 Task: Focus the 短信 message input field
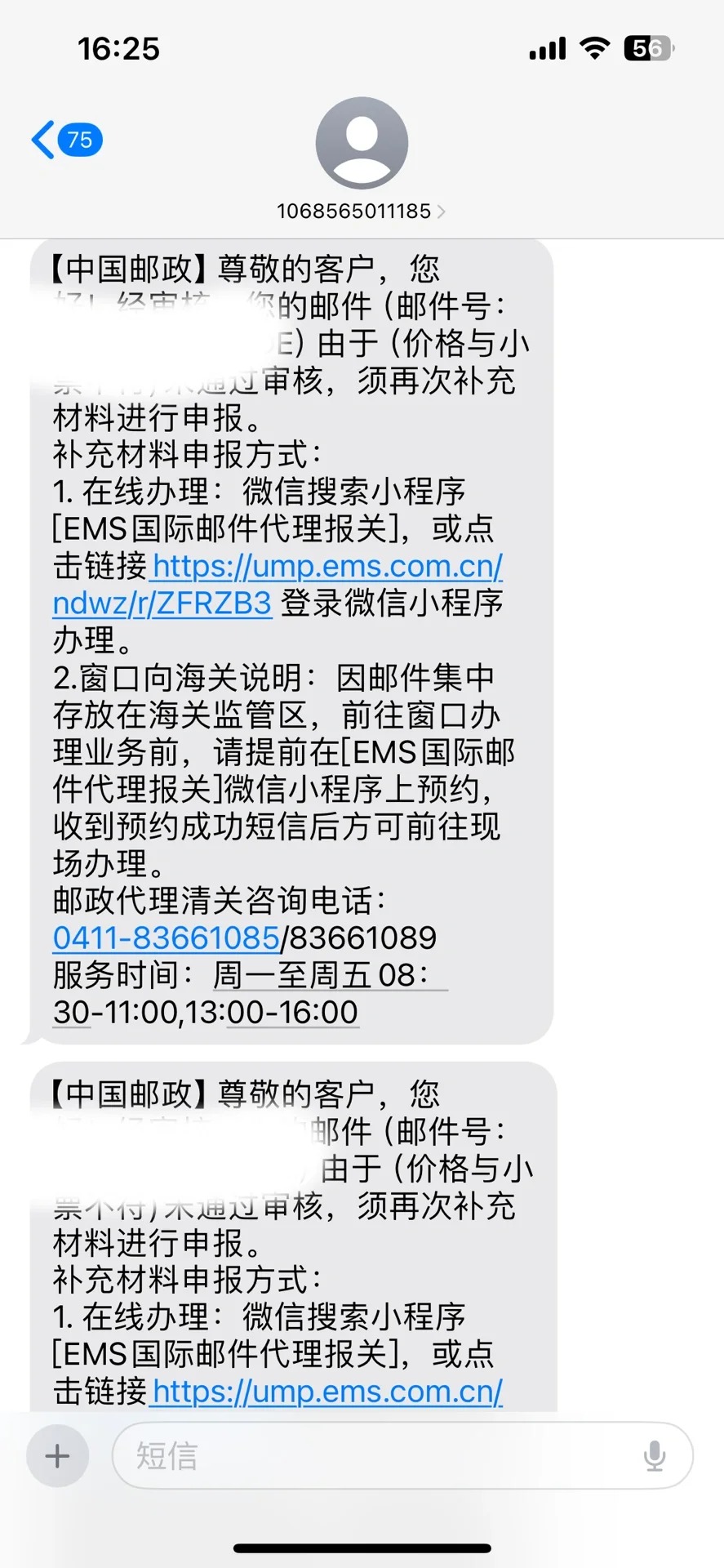coord(375,1456)
